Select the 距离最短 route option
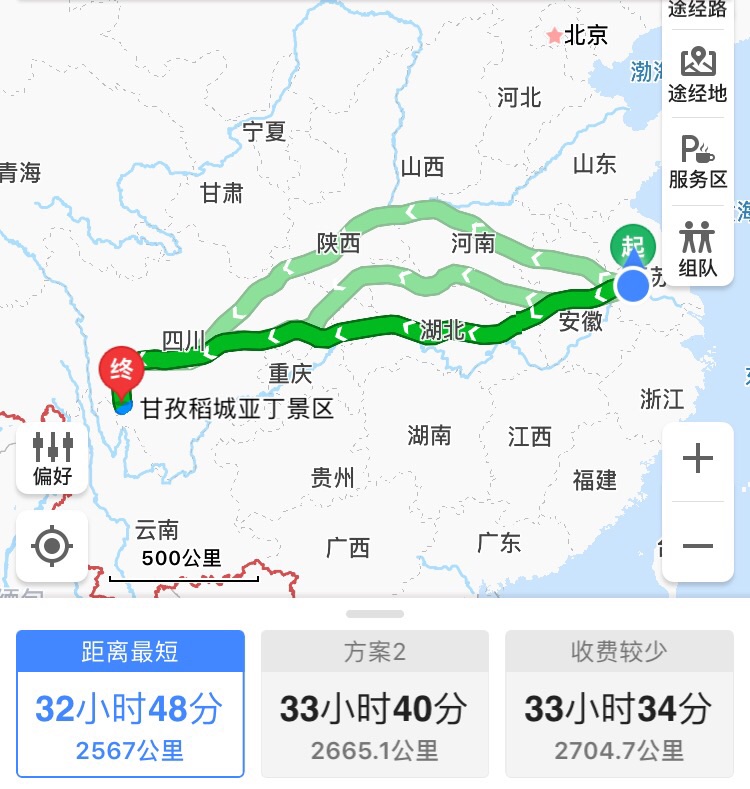Screen dimensions: 750x789 130,703
